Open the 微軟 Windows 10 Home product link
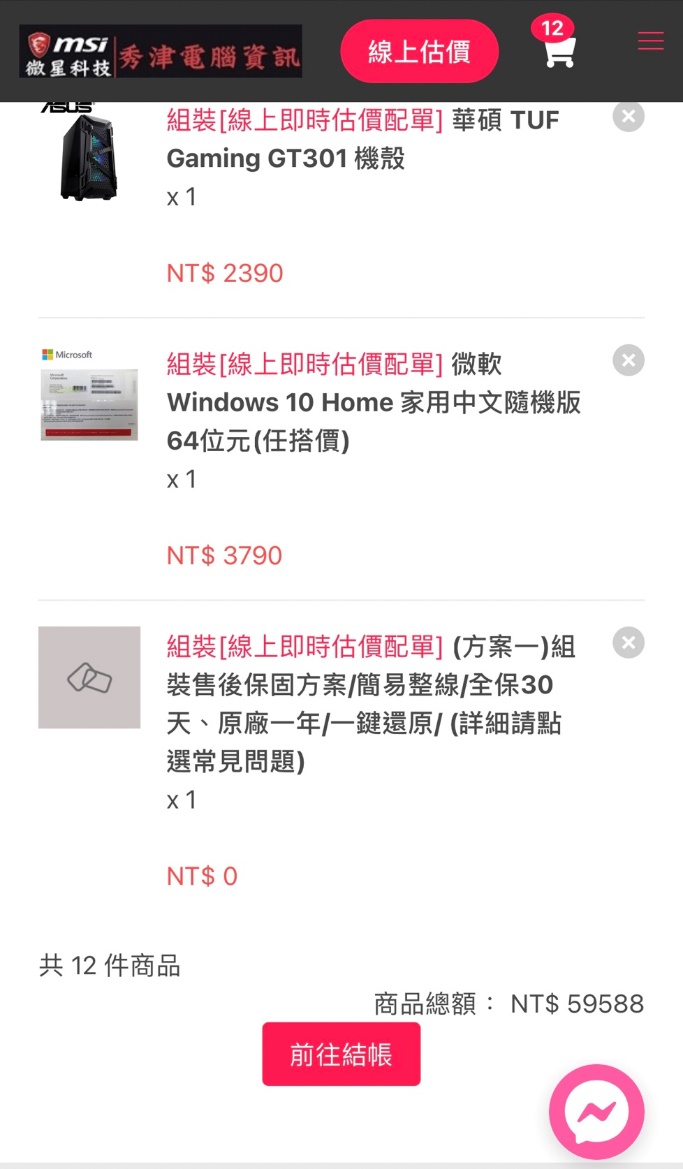Viewport: 683px width, 1169px height. 373,401
